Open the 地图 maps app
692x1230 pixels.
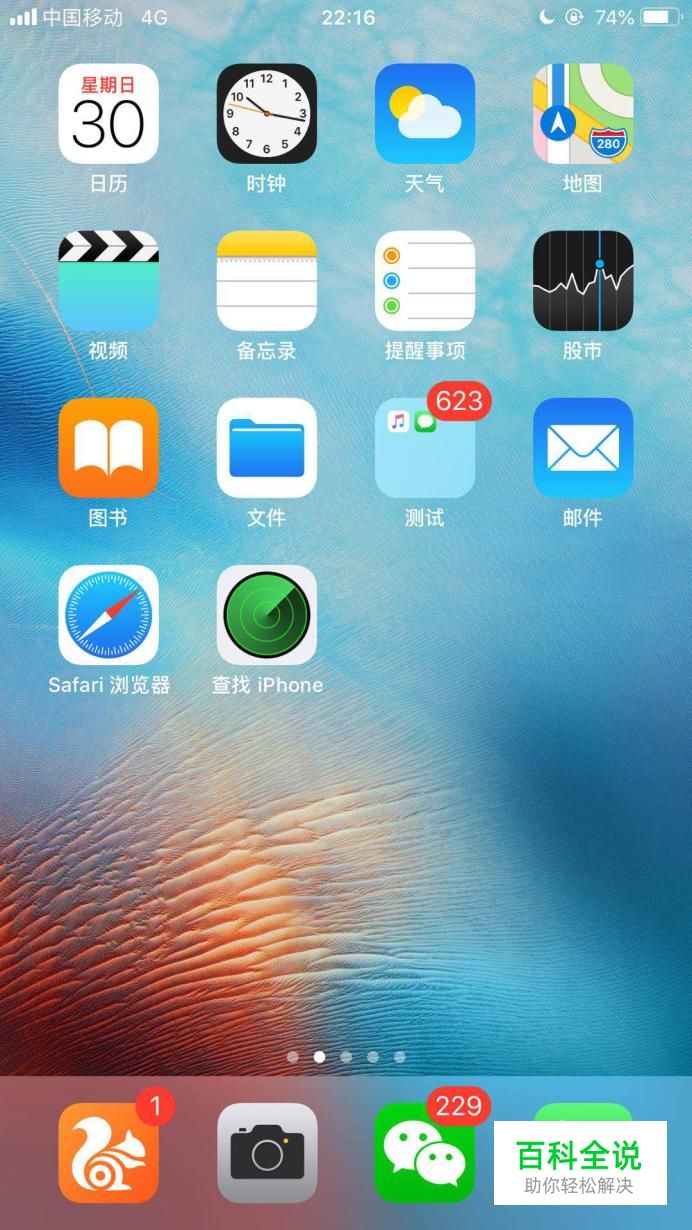pyautogui.click(x=583, y=114)
